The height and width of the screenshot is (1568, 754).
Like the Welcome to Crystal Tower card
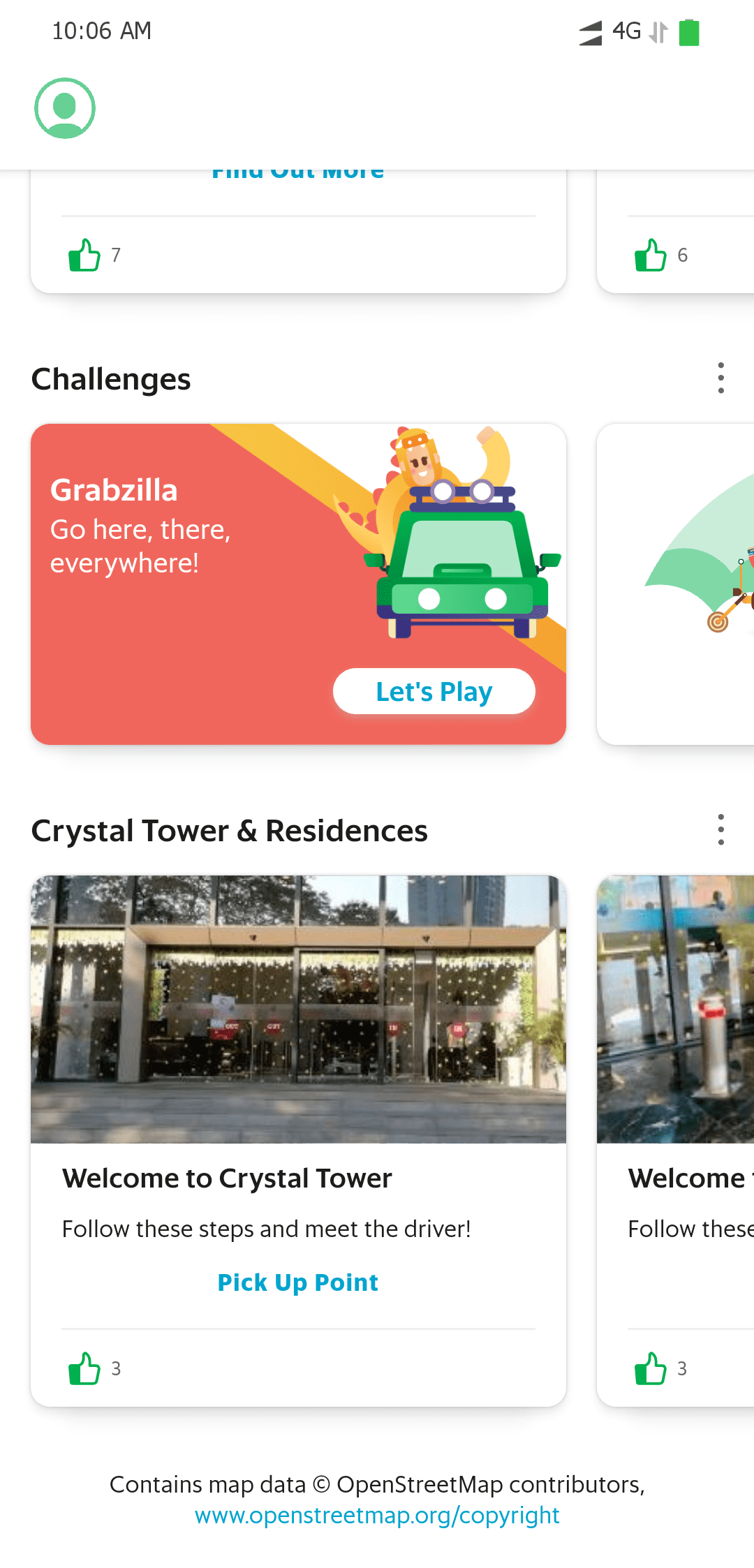pos(83,1368)
